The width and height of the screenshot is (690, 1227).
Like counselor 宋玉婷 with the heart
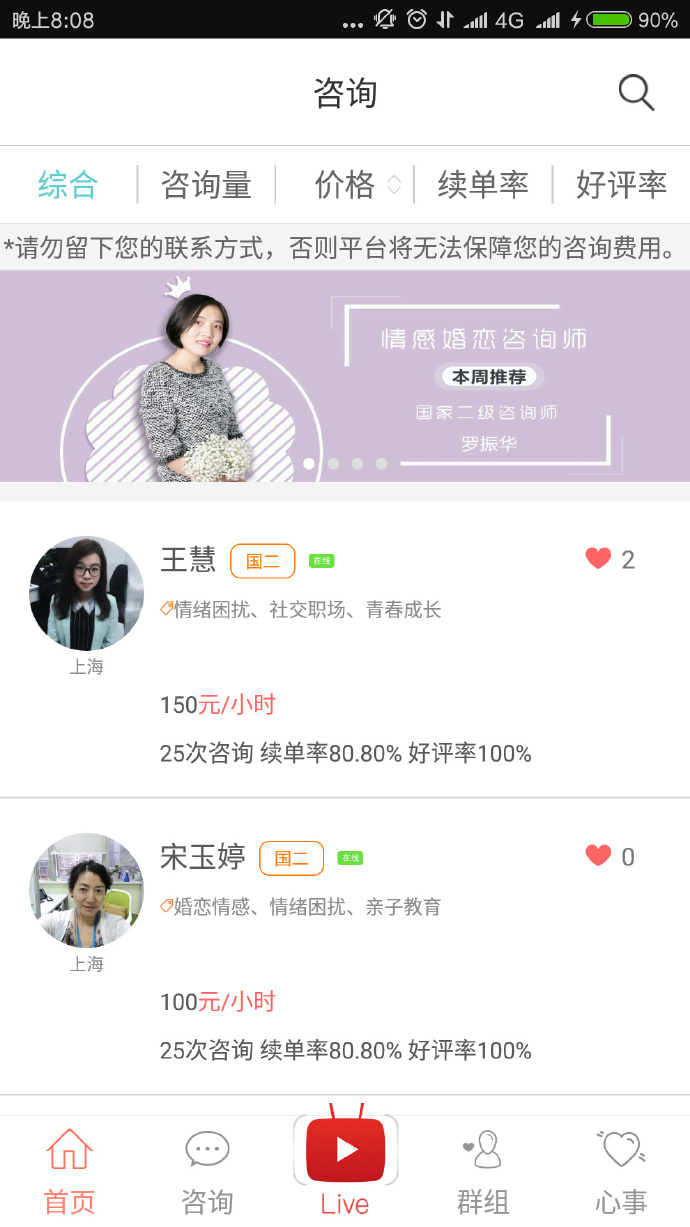(x=598, y=856)
